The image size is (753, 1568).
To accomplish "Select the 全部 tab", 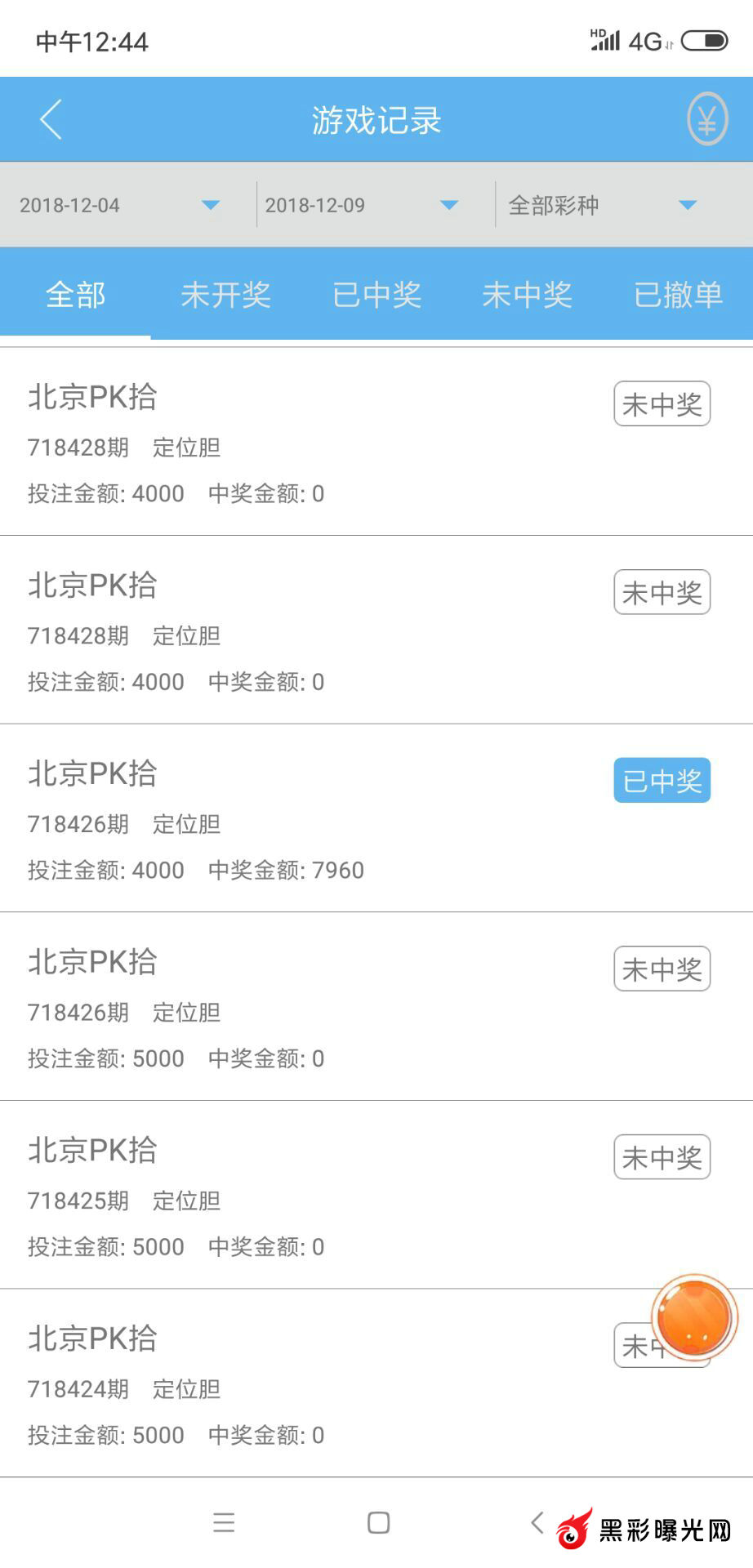I will (x=75, y=295).
